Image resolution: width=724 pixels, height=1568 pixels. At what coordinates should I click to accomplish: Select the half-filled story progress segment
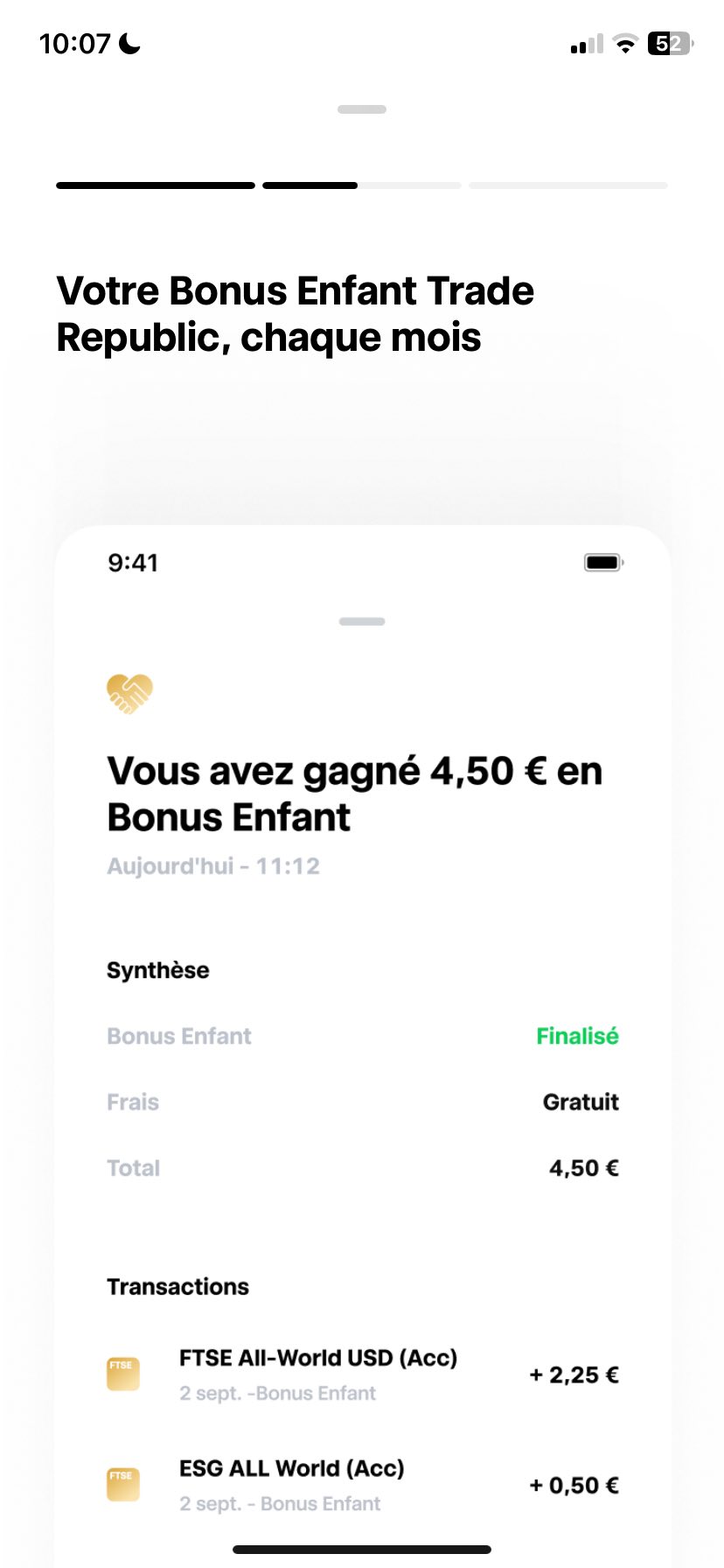pyautogui.click(x=362, y=185)
